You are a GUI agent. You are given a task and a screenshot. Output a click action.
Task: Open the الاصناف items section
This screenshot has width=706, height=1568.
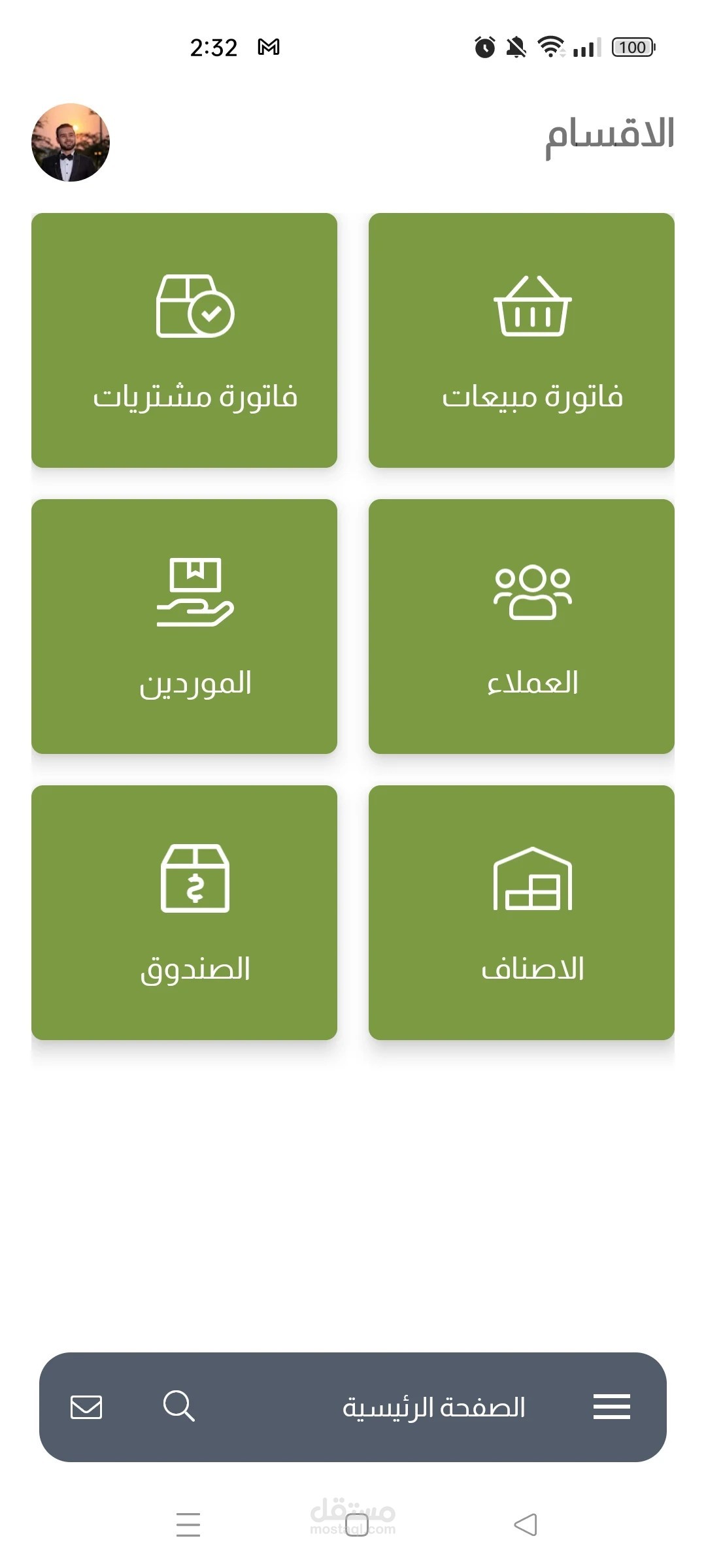coord(521,913)
